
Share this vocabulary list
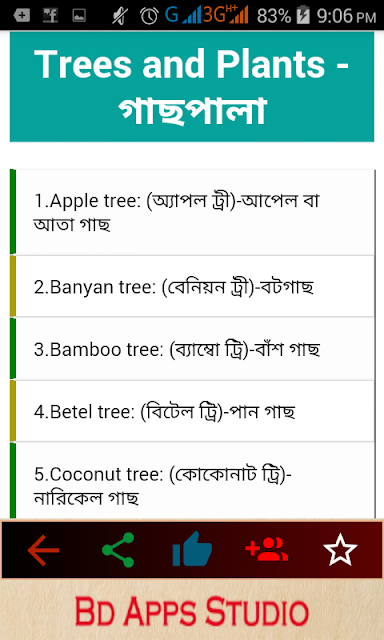(x=118, y=550)
